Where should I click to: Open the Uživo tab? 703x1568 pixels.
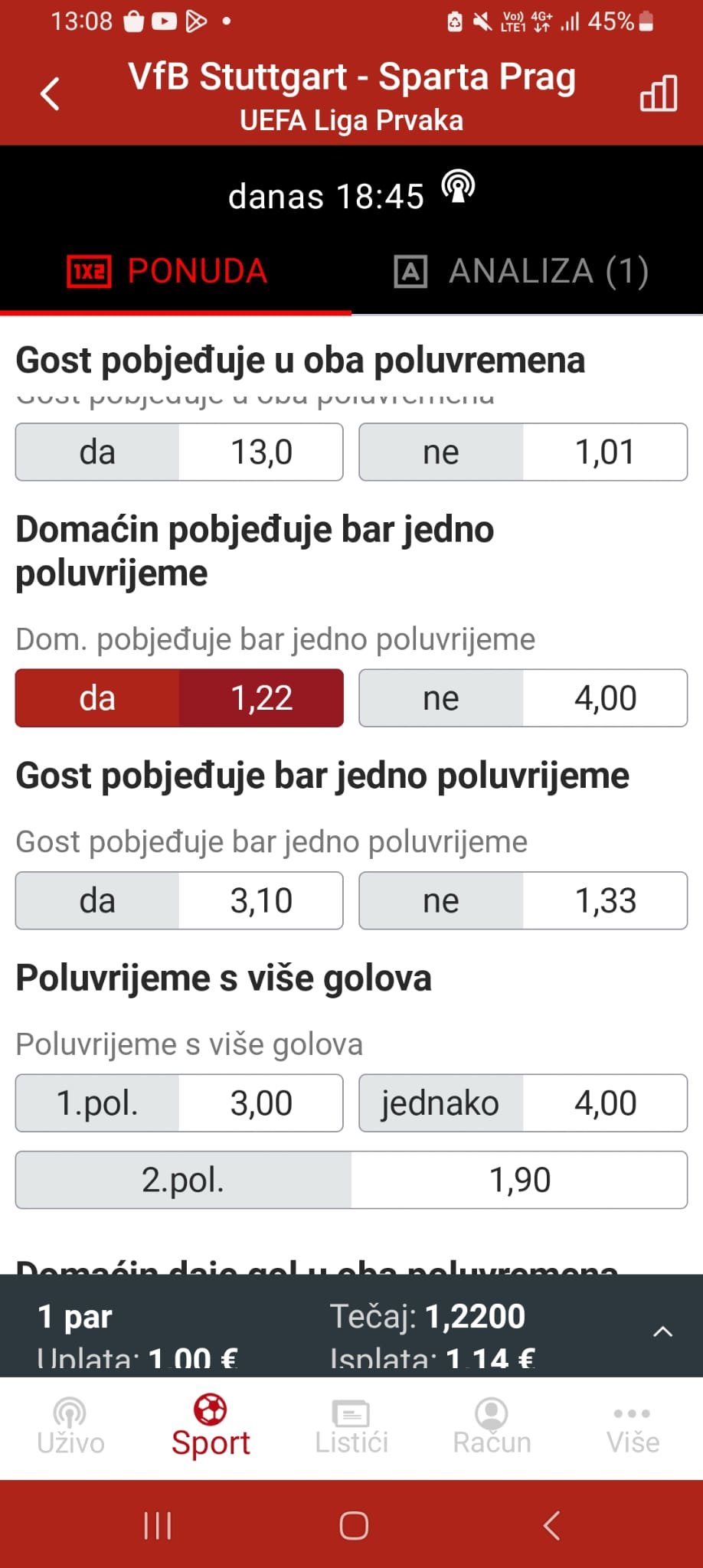[x=70, y=1427]
